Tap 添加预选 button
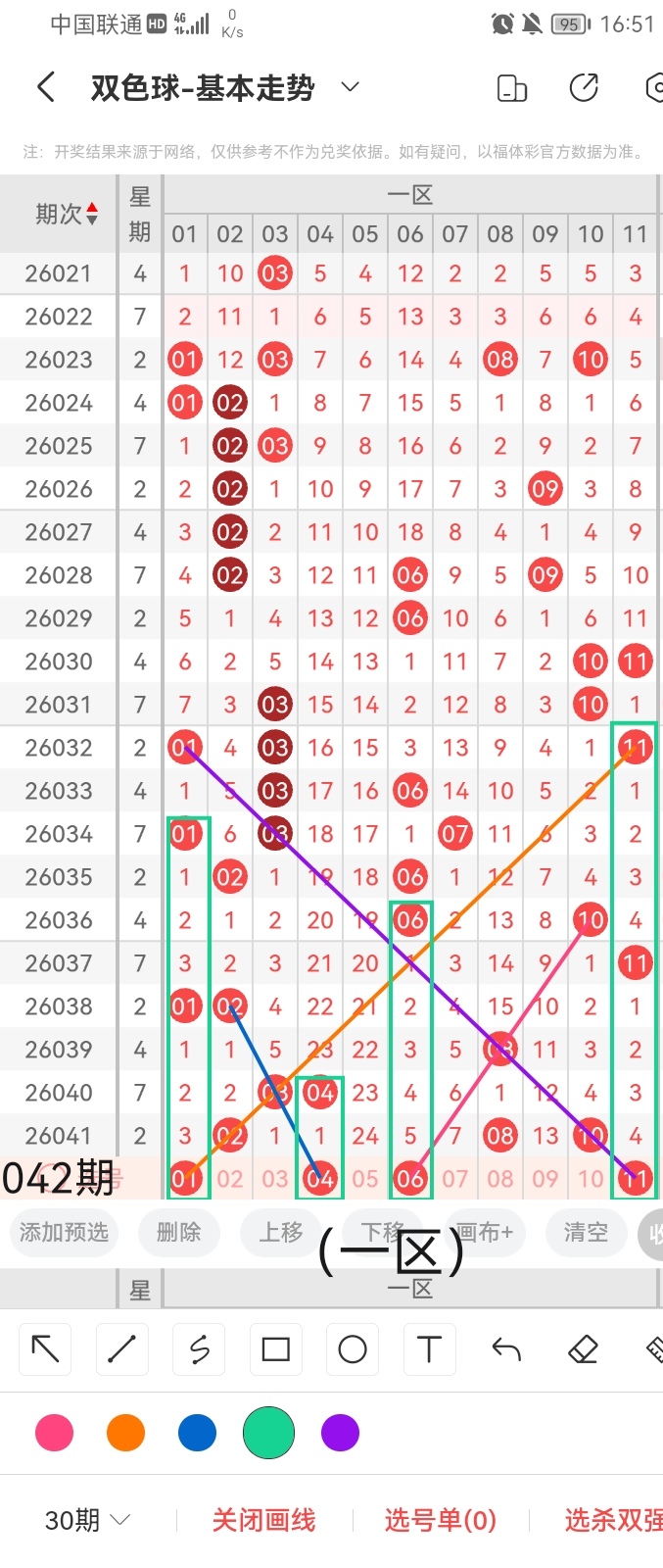The height and width of the screenshot is (1568, 663). pyautogui.click(x=64, y=1232)
